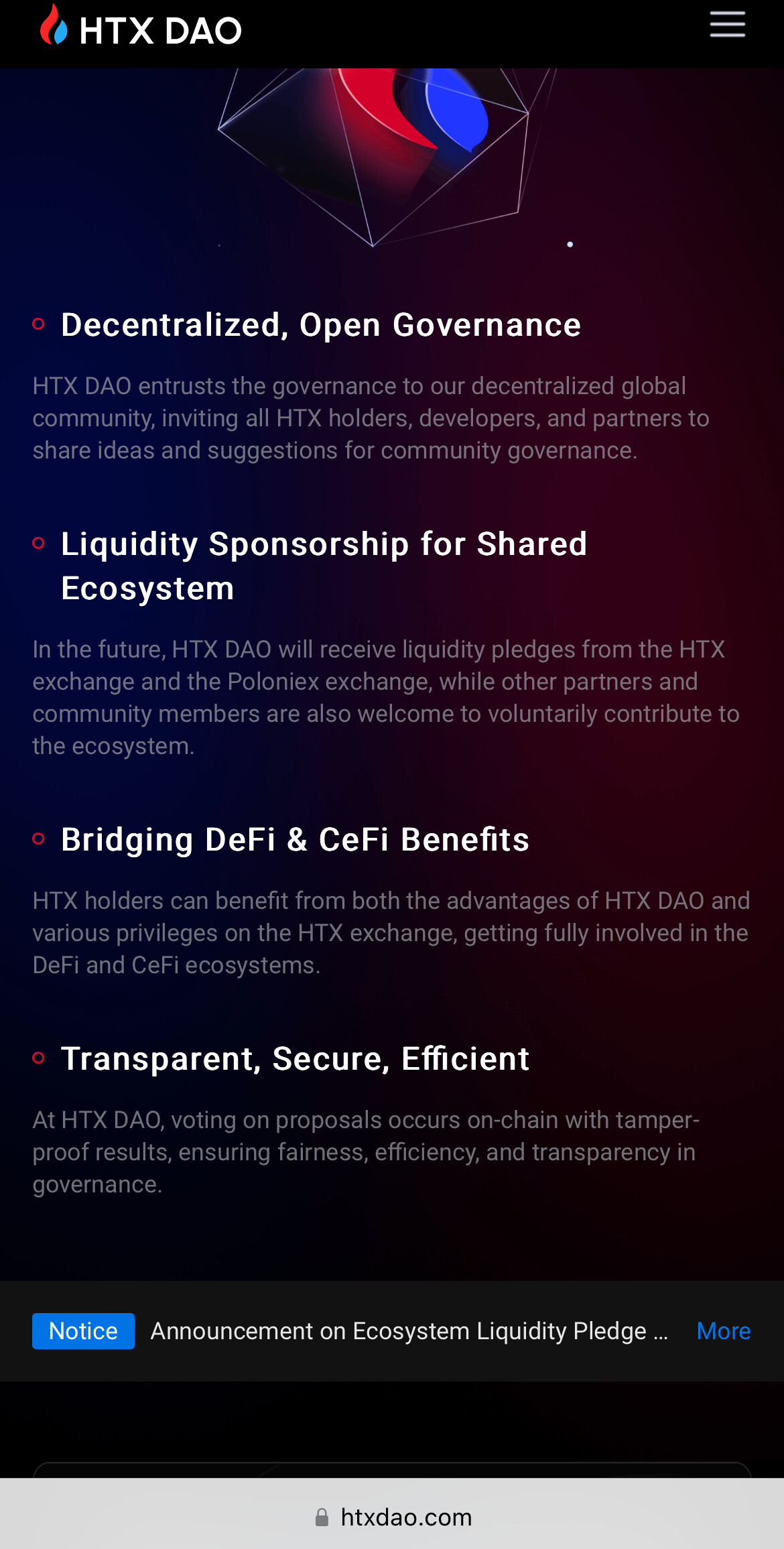The width and height of the screenshot is (784, 1549).
Task: Open the Ecosystem Liquidity Pledge announcement
Action: (409, 1330)
